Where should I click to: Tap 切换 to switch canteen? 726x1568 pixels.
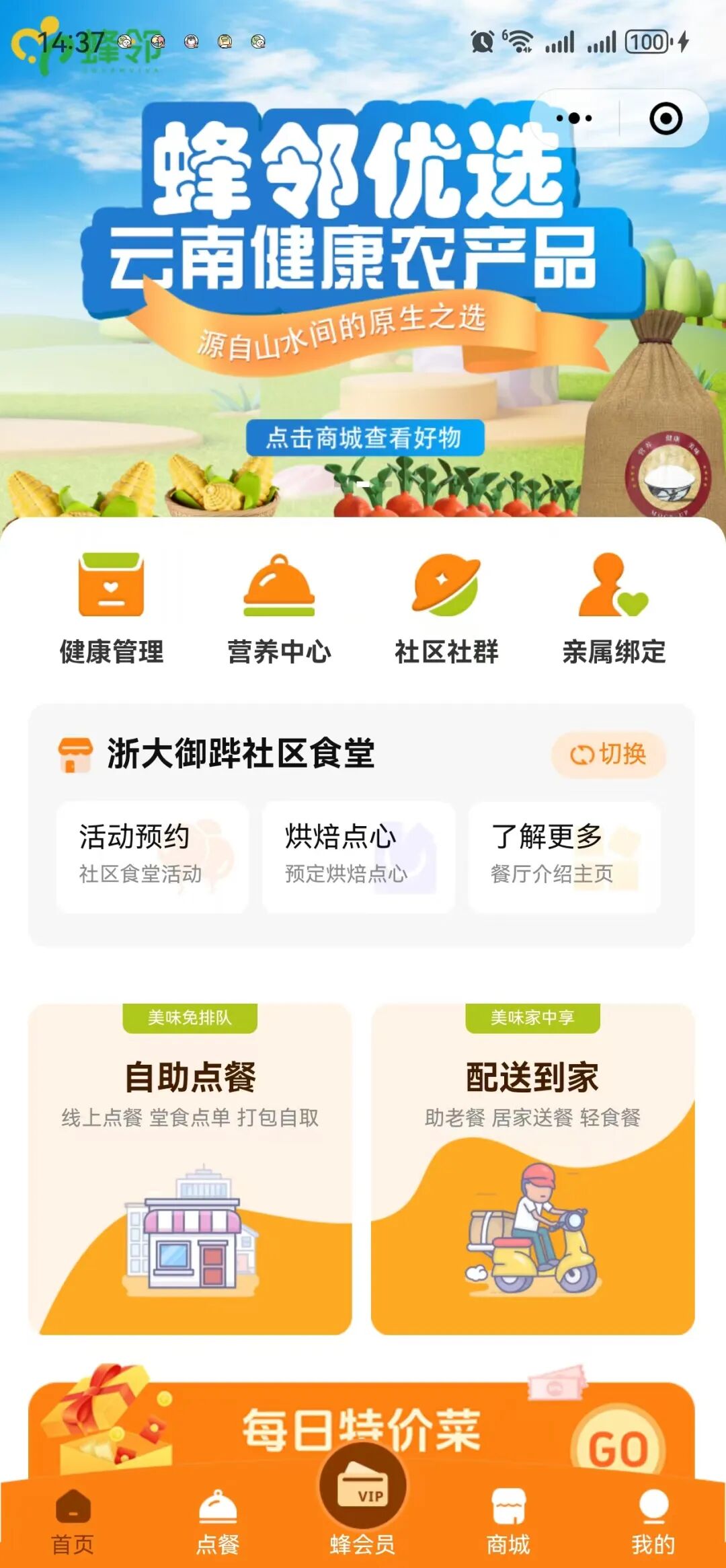pyautogui.click(x=608, y=755)
